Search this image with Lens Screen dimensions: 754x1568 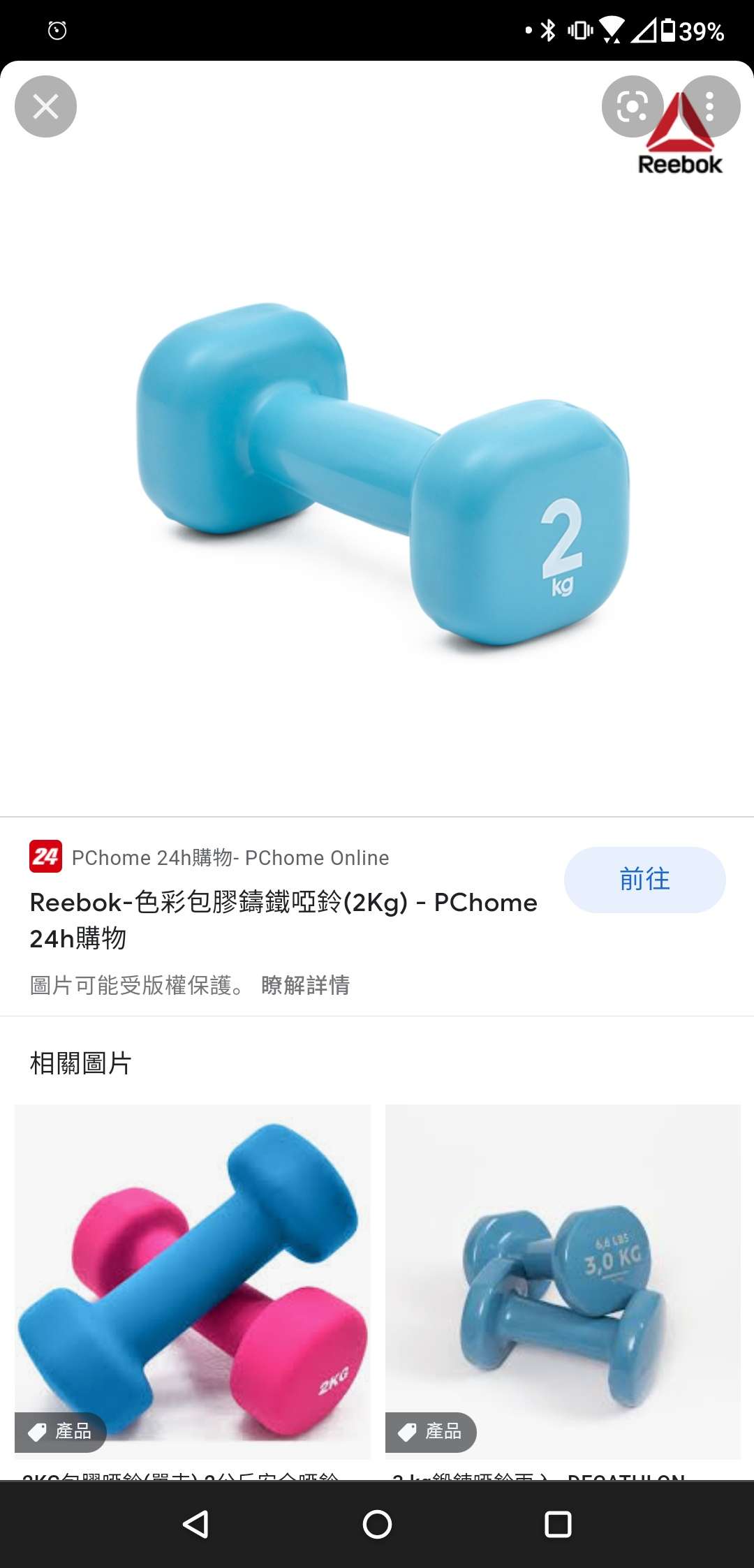[x=633, y=107]
